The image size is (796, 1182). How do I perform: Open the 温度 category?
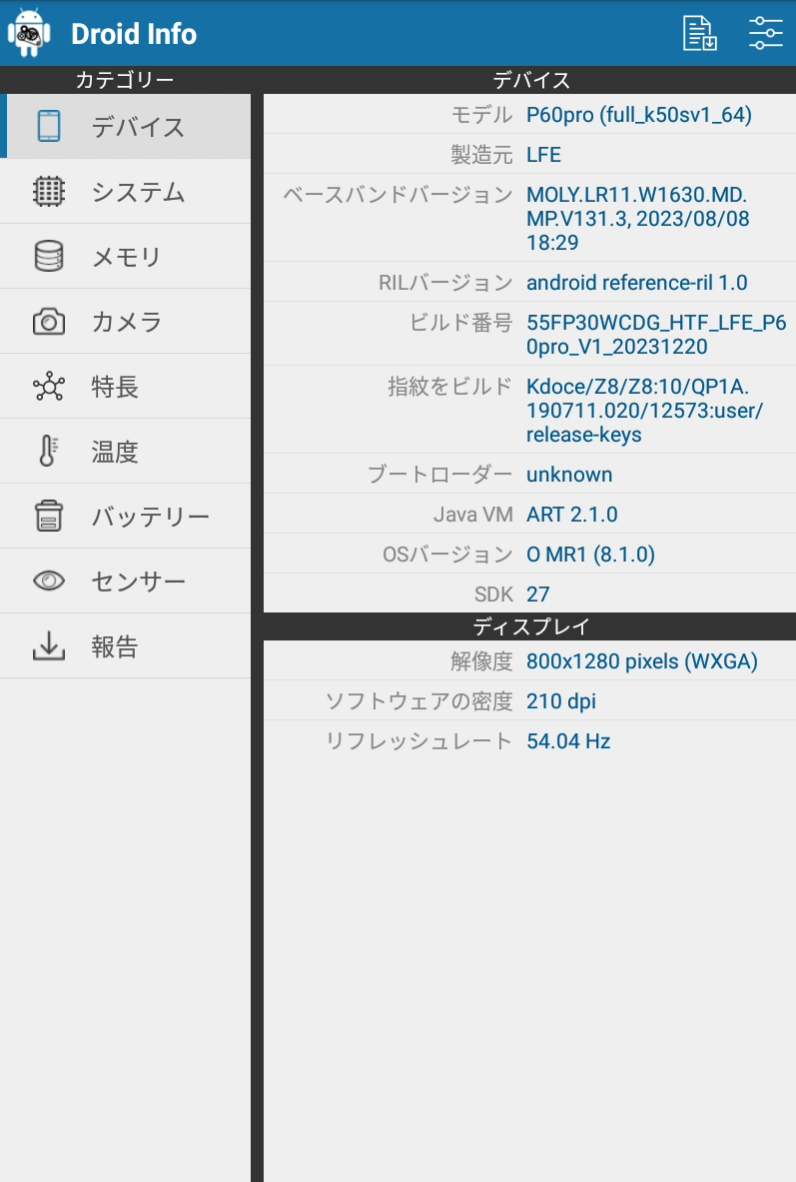click(126, 452)
